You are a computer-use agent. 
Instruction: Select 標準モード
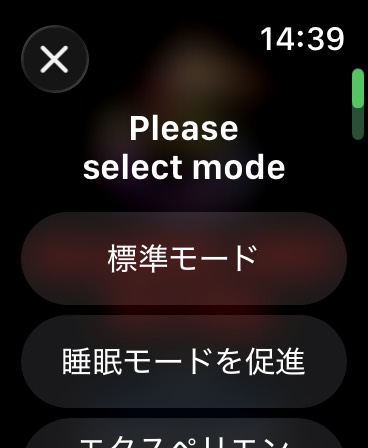[x=184, y=259]
